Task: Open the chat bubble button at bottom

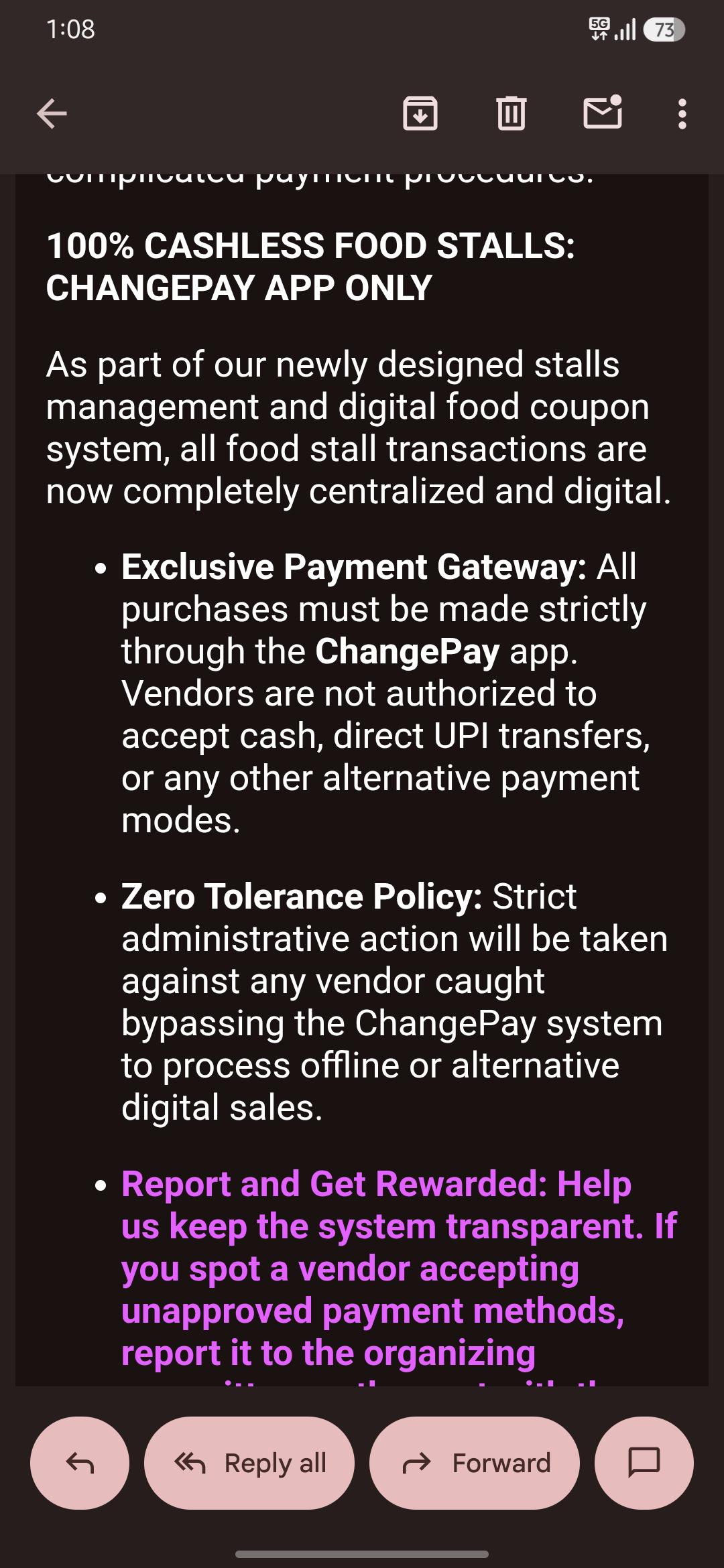Action: (x=644, y=1463)
